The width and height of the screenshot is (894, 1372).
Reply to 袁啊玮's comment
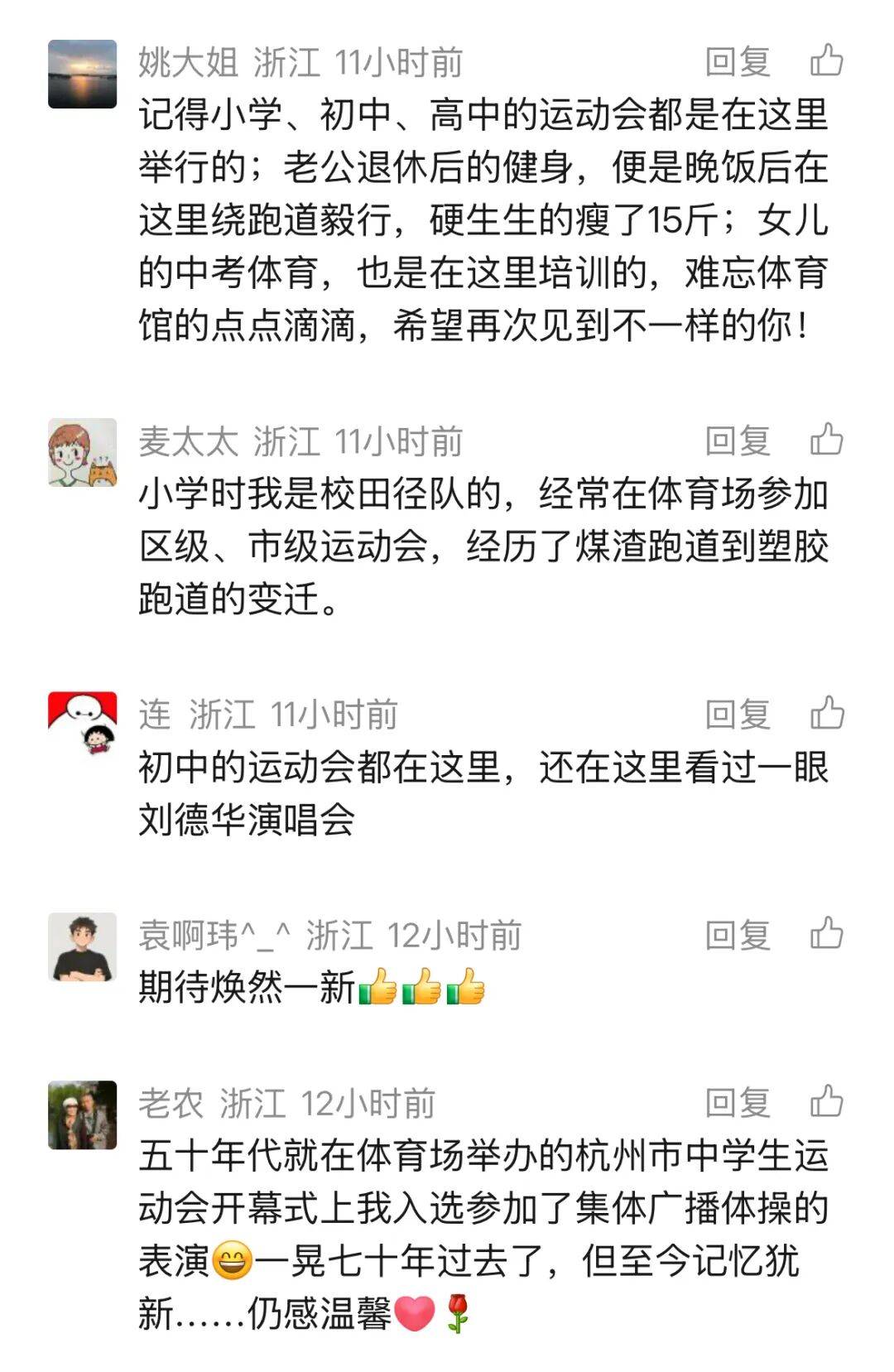[738, 935]
